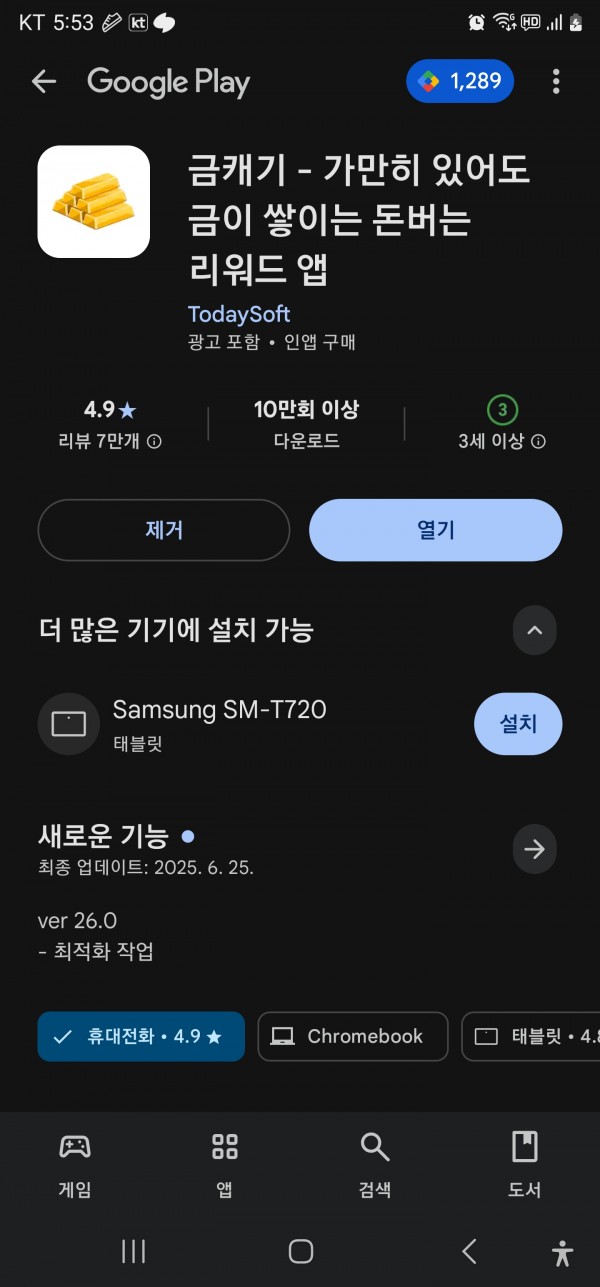Select the Chromebook chip
The height and width of the screenshot is (1287, 600).
click(x=353, y=1036)
